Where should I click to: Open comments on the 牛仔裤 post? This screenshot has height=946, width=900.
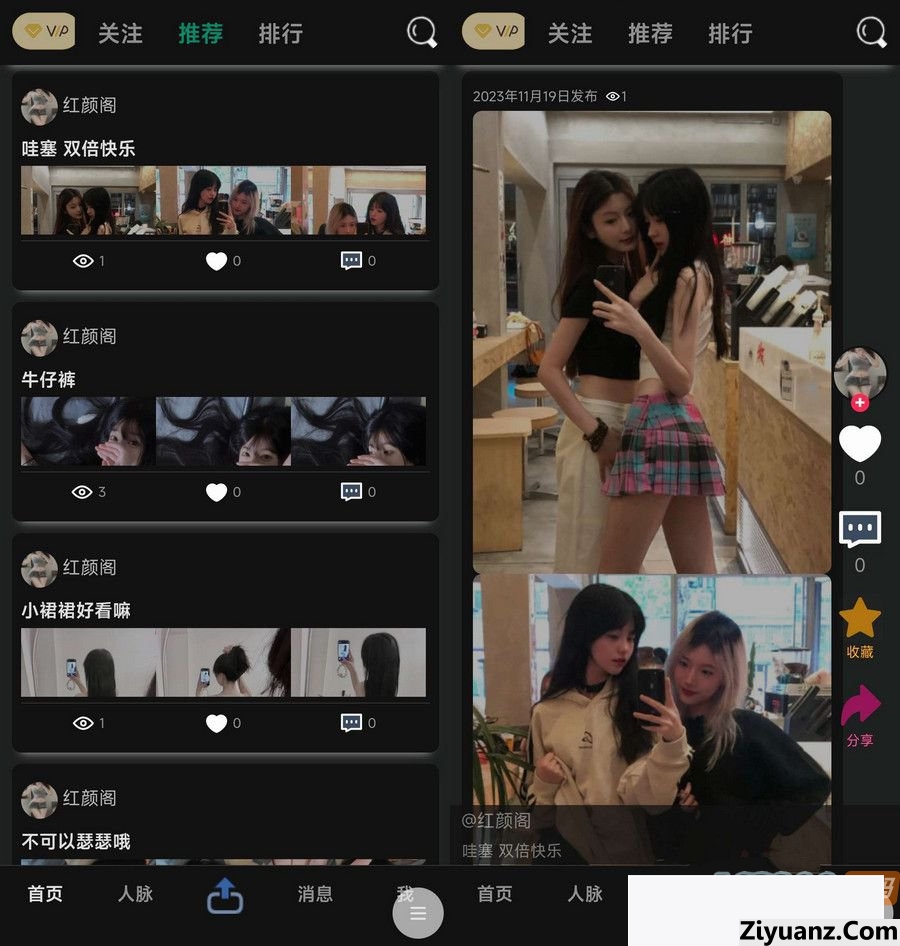[351, 492]
